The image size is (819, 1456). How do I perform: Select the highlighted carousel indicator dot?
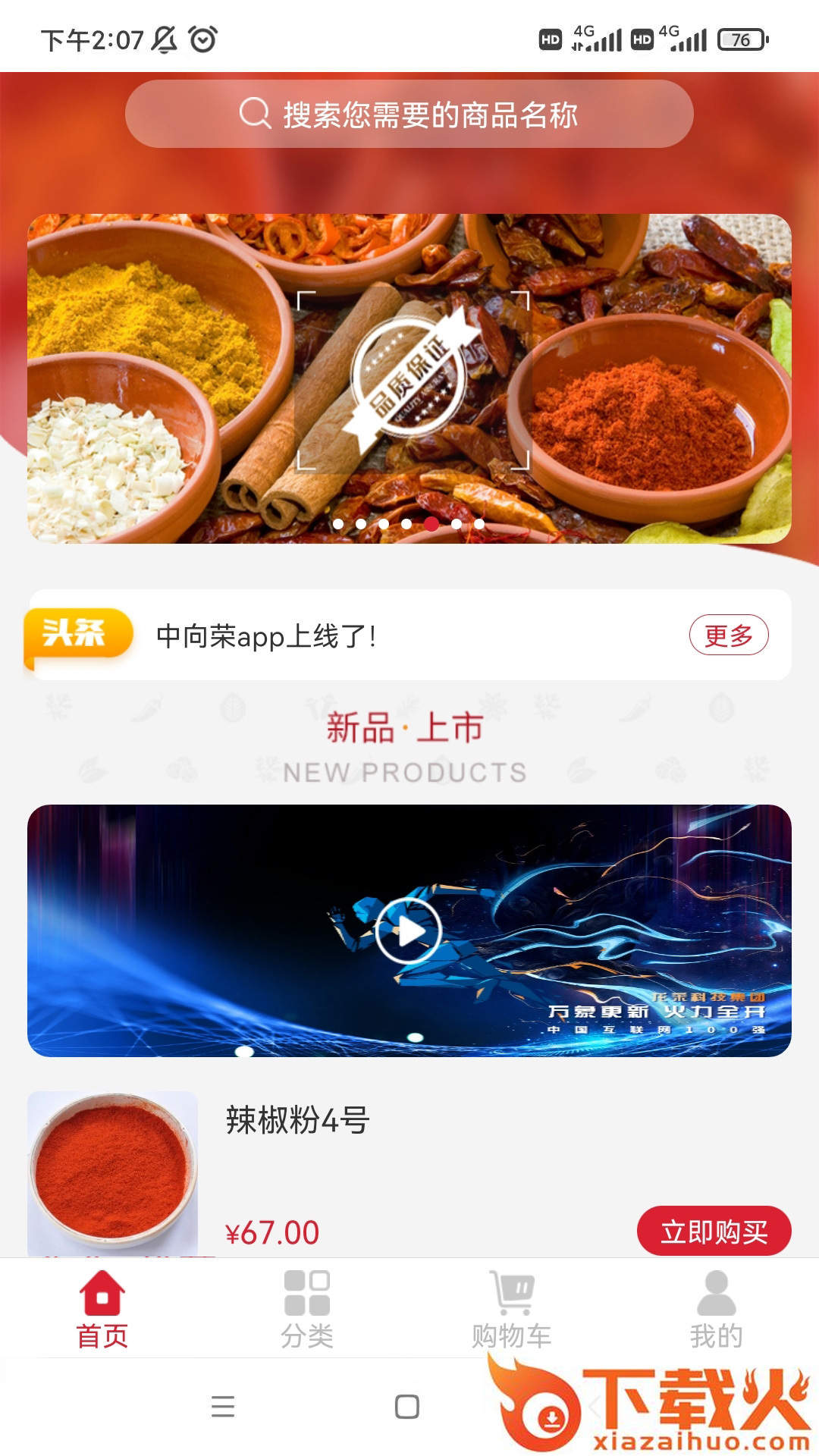pos(431,522)
